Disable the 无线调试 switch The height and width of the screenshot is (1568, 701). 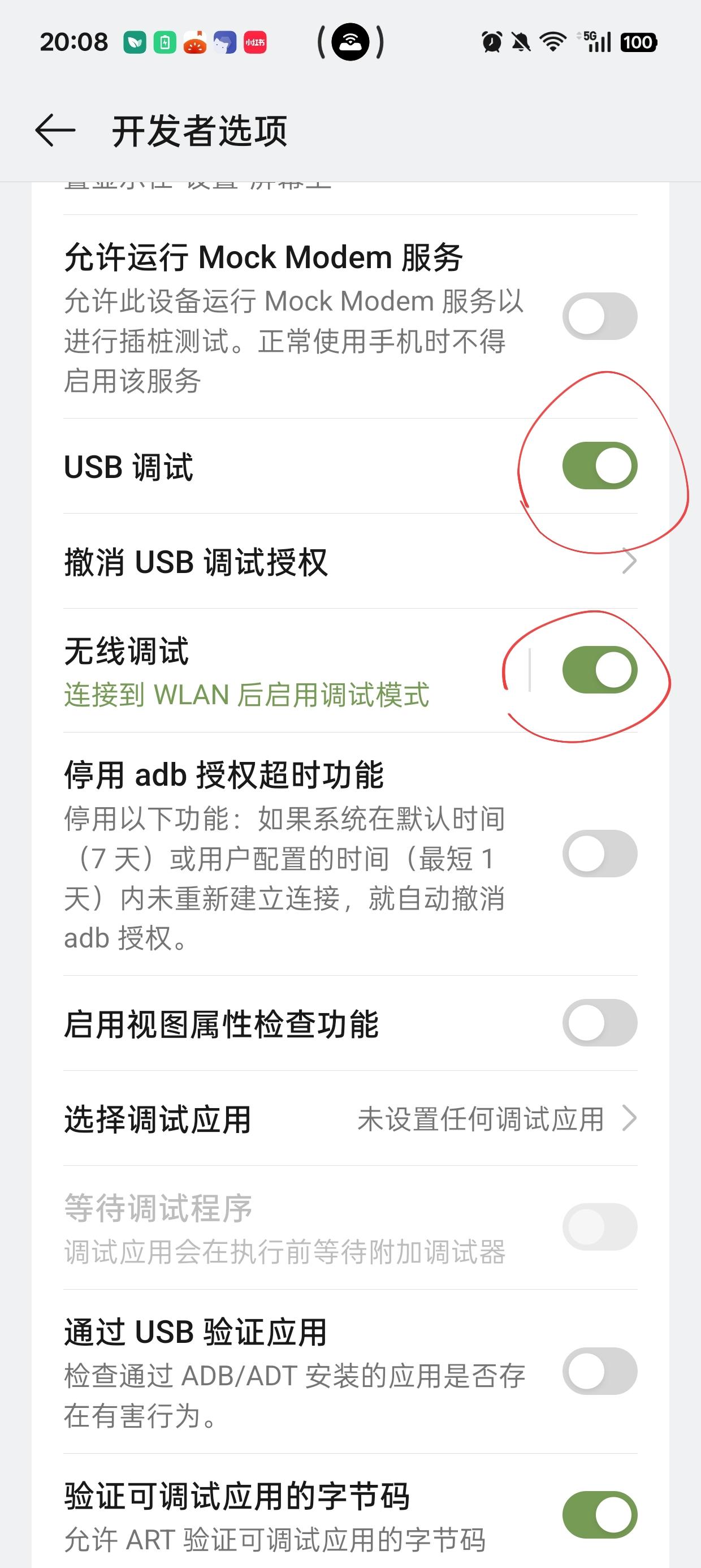tap(599, 670)
